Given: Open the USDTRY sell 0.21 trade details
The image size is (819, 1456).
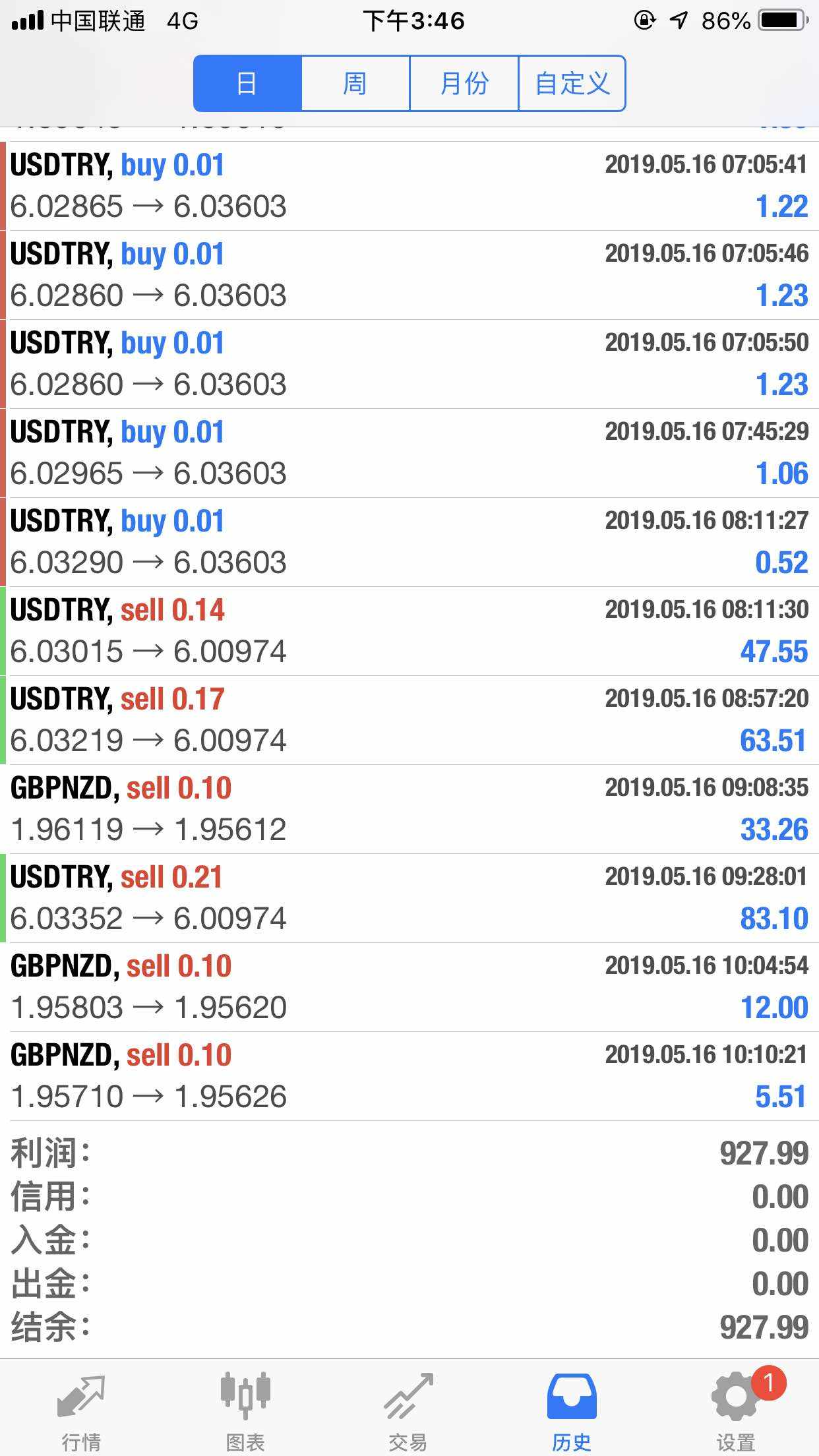Looking at the screenshot, I should [x=409, y=898].
